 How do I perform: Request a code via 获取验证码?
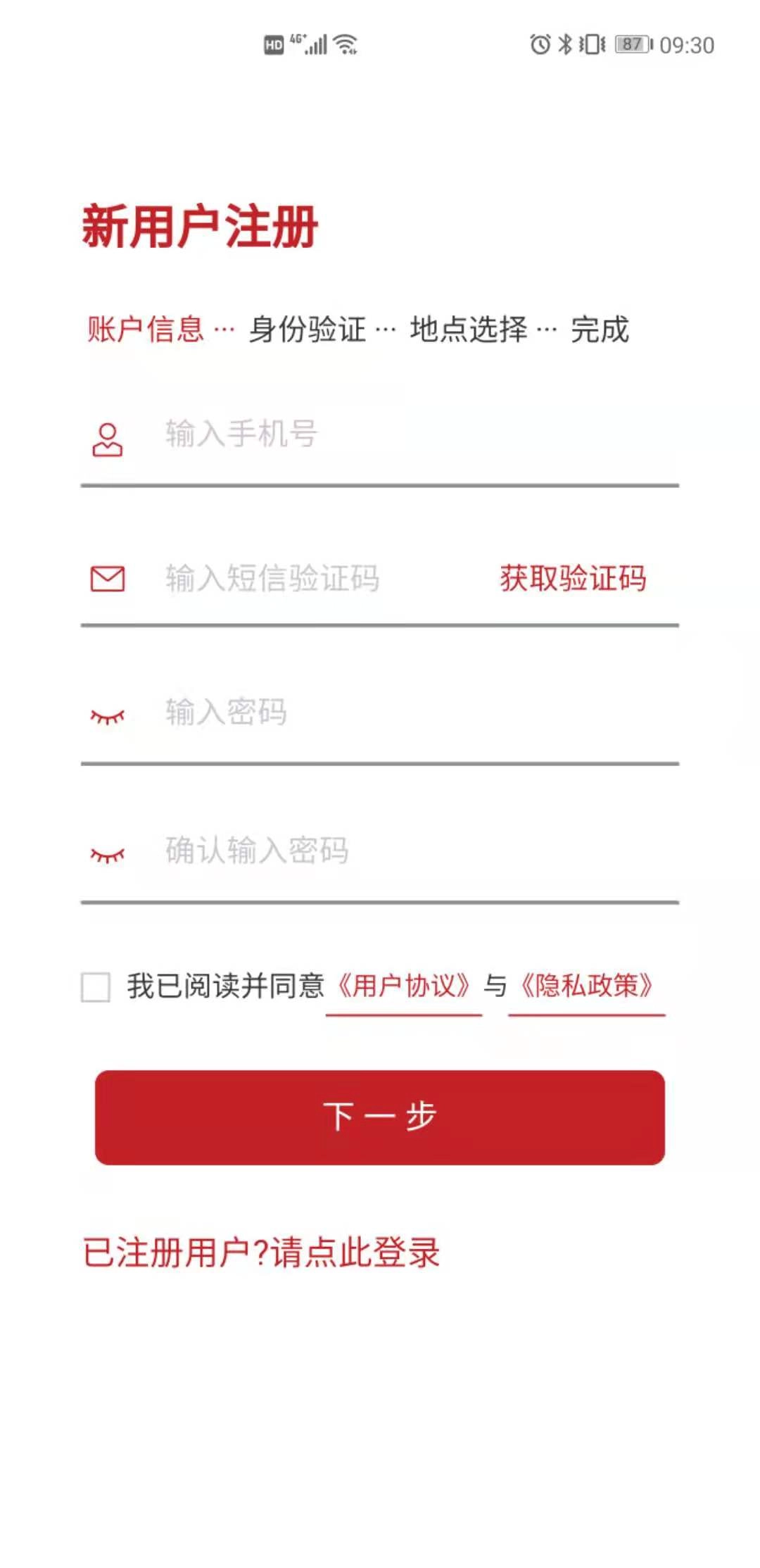[x=573, y=579]
